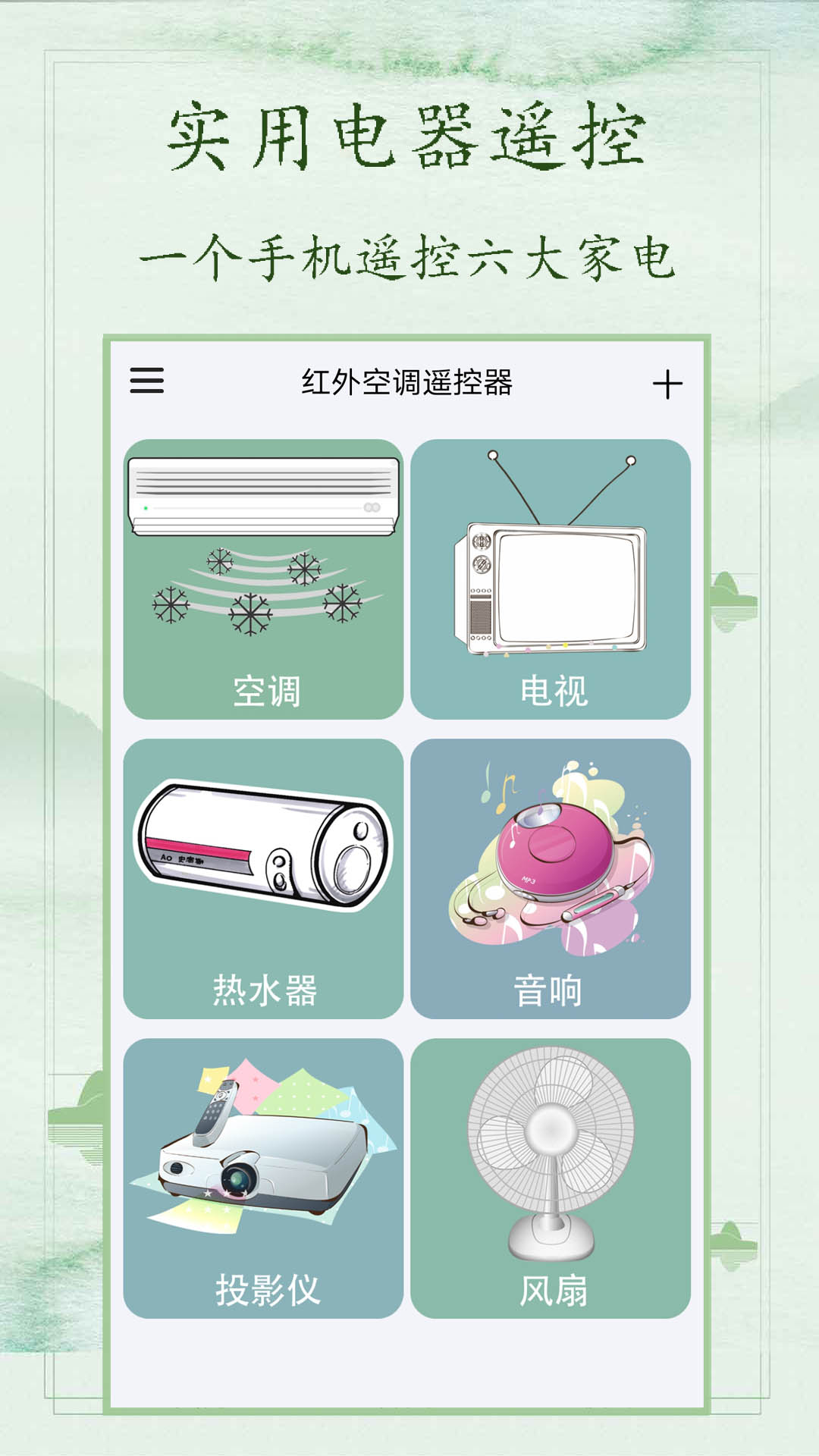819x1456 pixels.
Task: Tap the slogan 一个手机遥控六大家电
Action: (409, 258)
